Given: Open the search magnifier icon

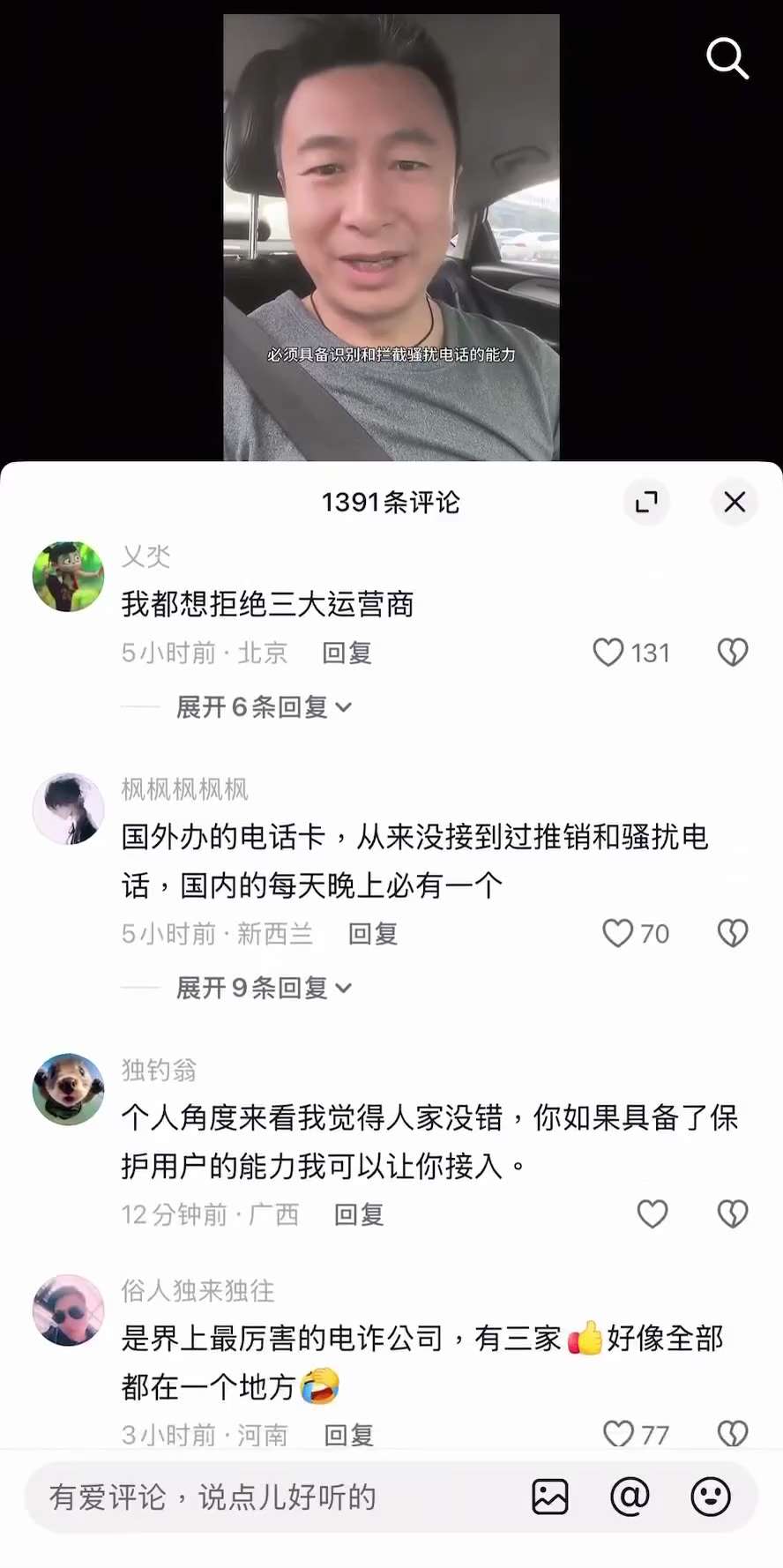Looking at the screenshot, I should point(727,59).
